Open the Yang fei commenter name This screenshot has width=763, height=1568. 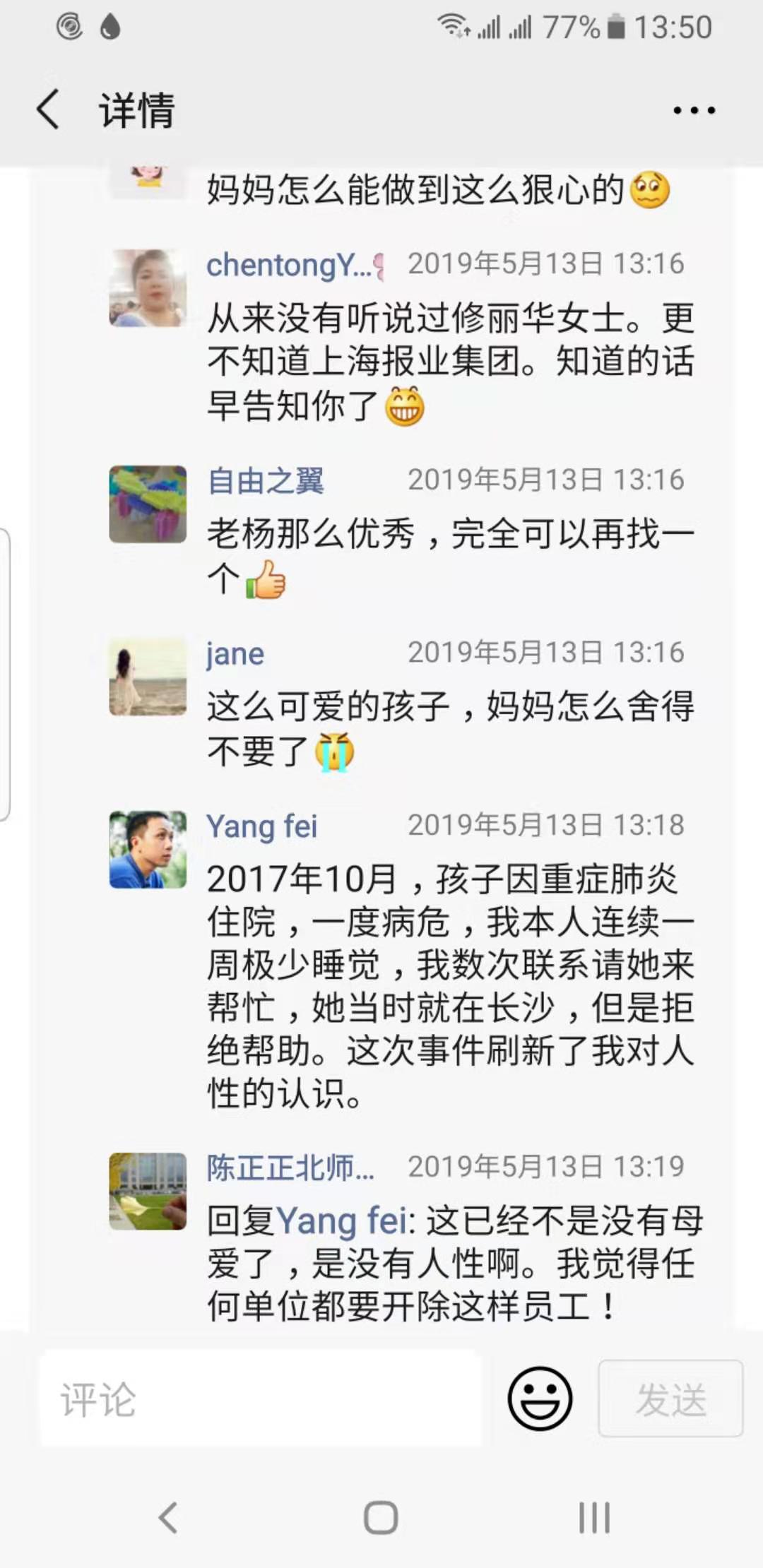(x=262, y=826)
